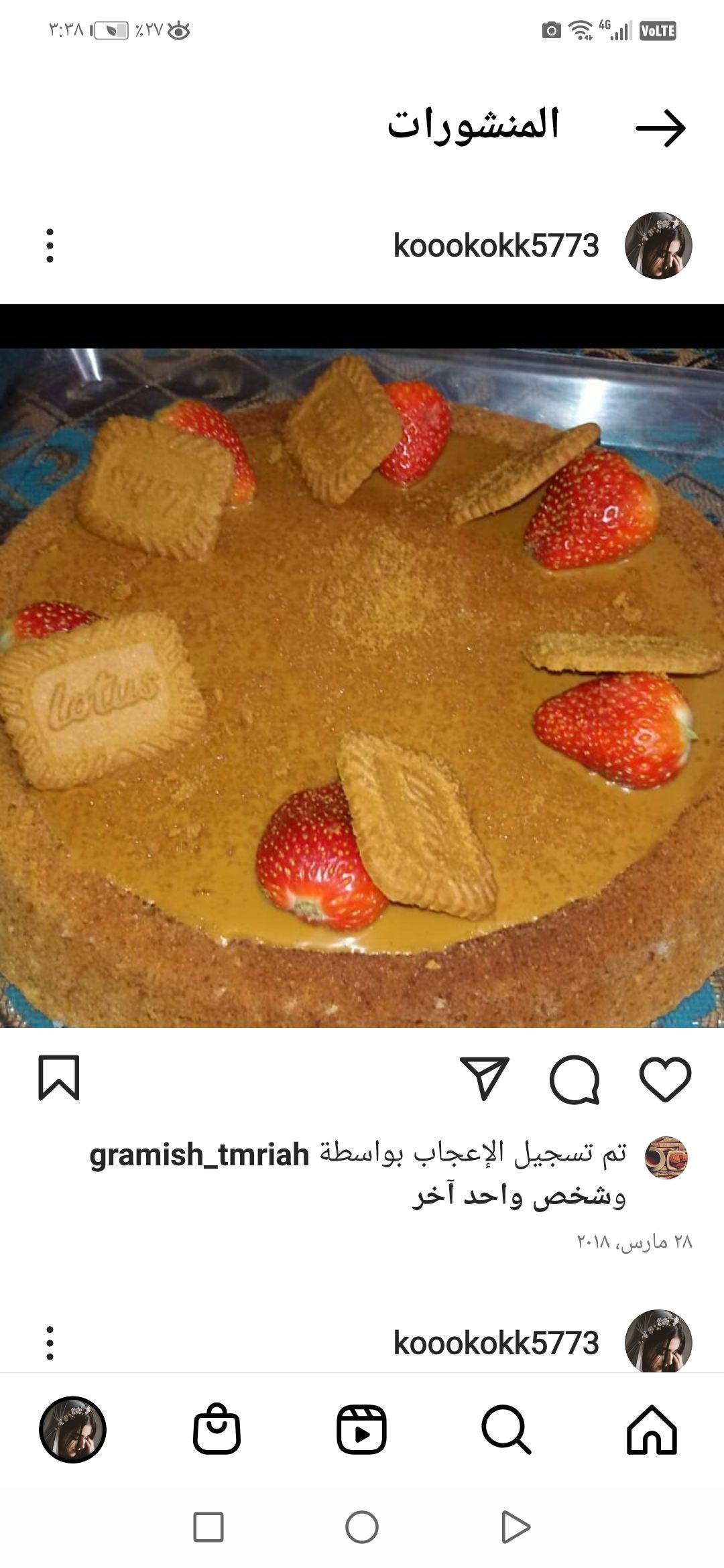Tap the system home circle button

coord(362,1528)
